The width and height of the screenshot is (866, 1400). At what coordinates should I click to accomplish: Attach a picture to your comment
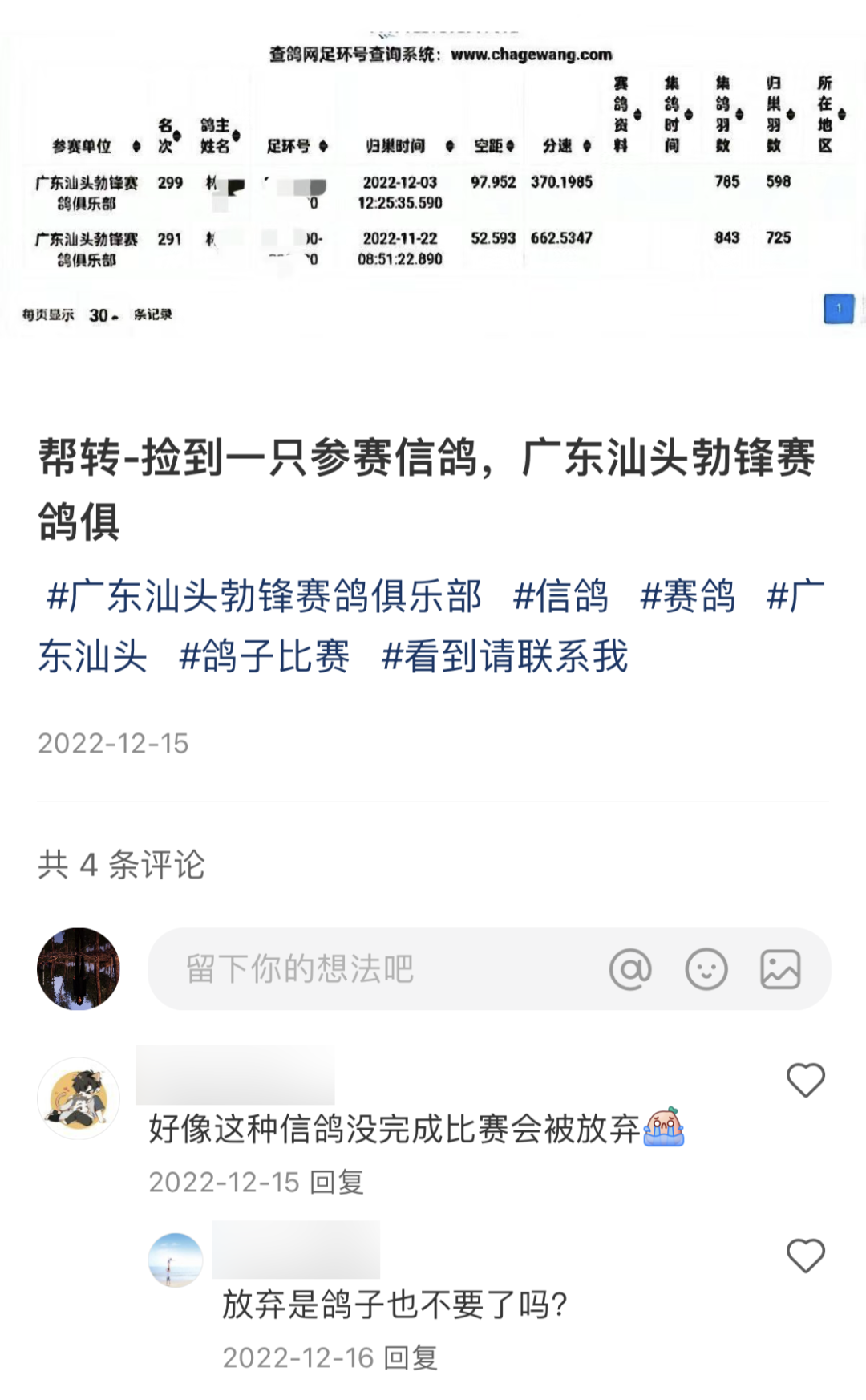[x=780, y=969]
